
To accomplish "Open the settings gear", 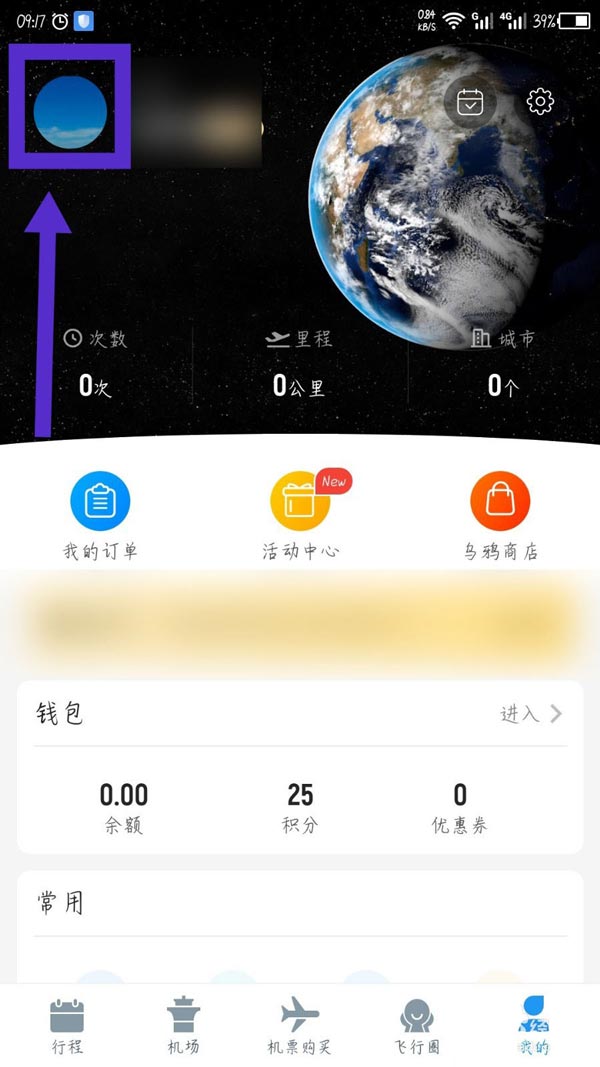I will pos(540,101).
